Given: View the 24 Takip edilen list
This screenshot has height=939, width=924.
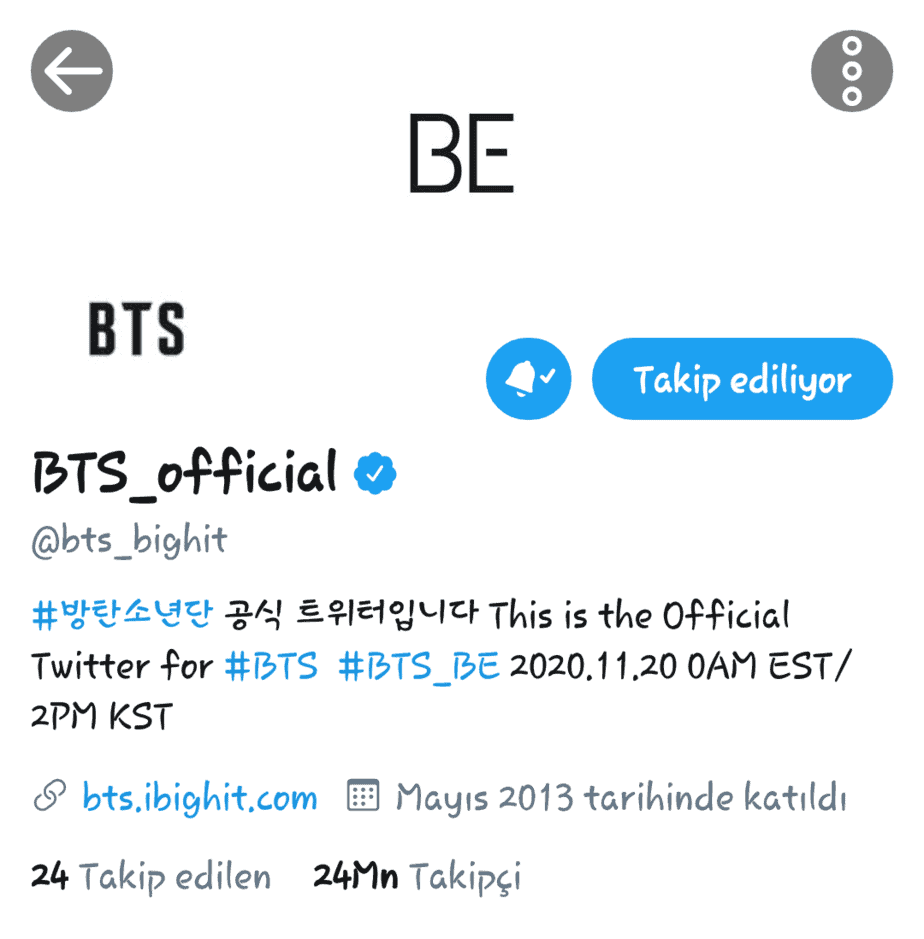Looking at the screenshot, I should tap(151, 877).
